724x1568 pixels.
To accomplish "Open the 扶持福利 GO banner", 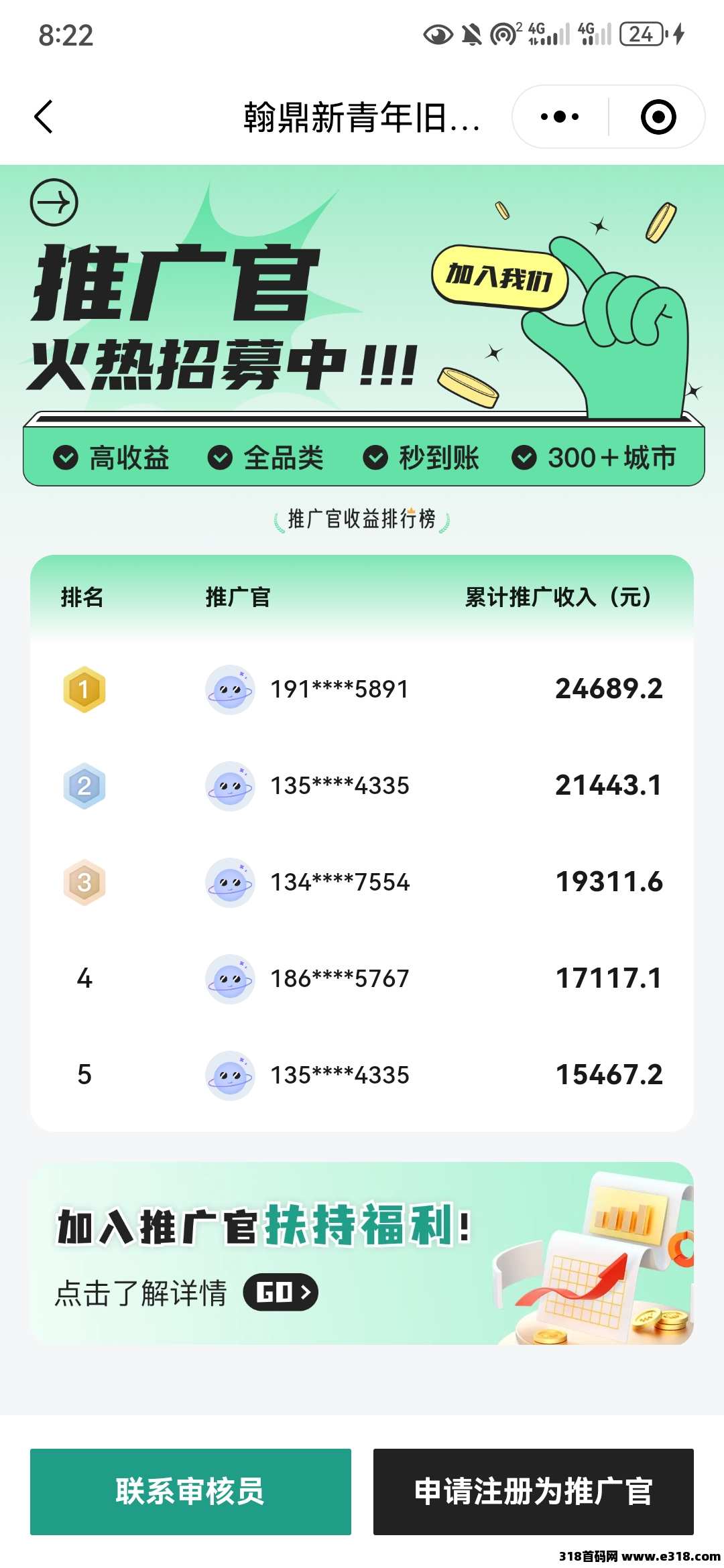I will pos(362,1254).
